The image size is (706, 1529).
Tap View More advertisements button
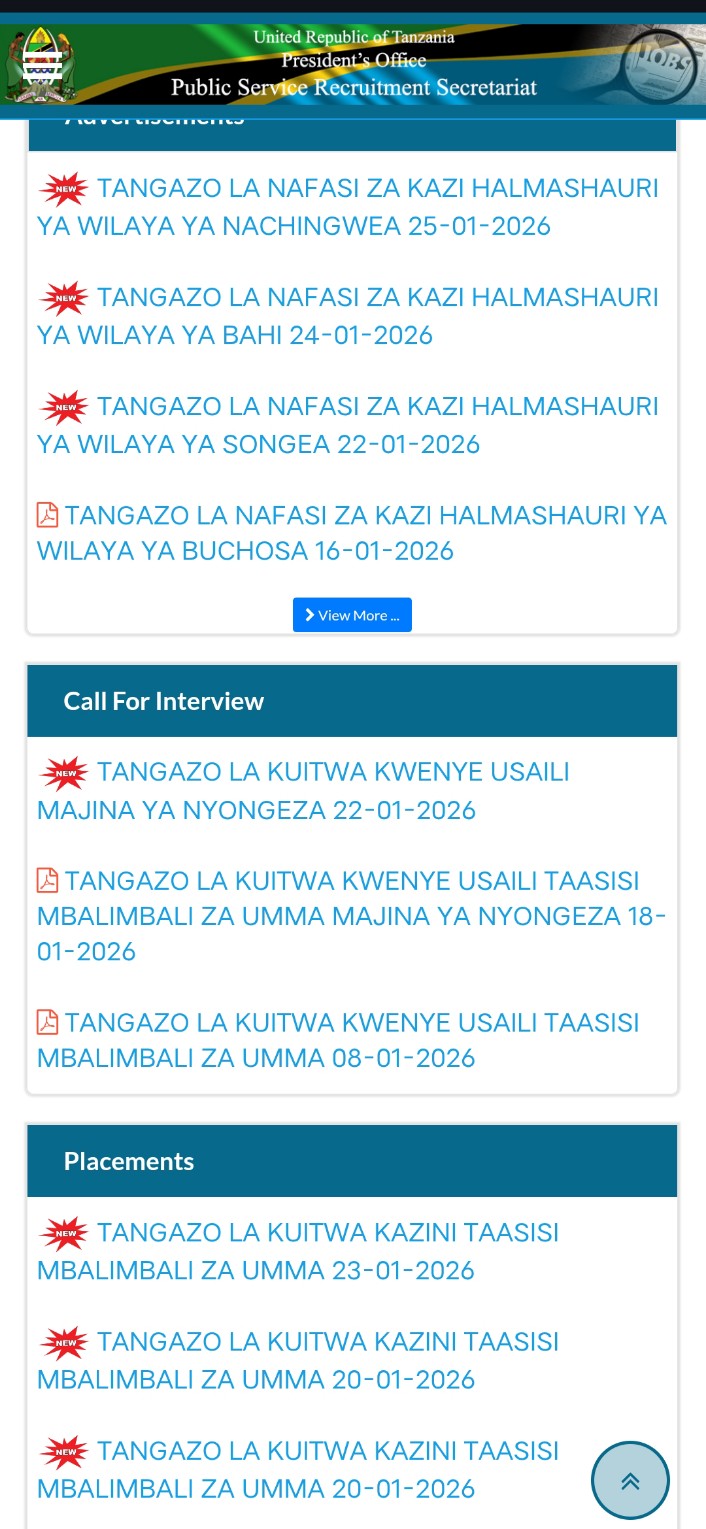[352, 615]
